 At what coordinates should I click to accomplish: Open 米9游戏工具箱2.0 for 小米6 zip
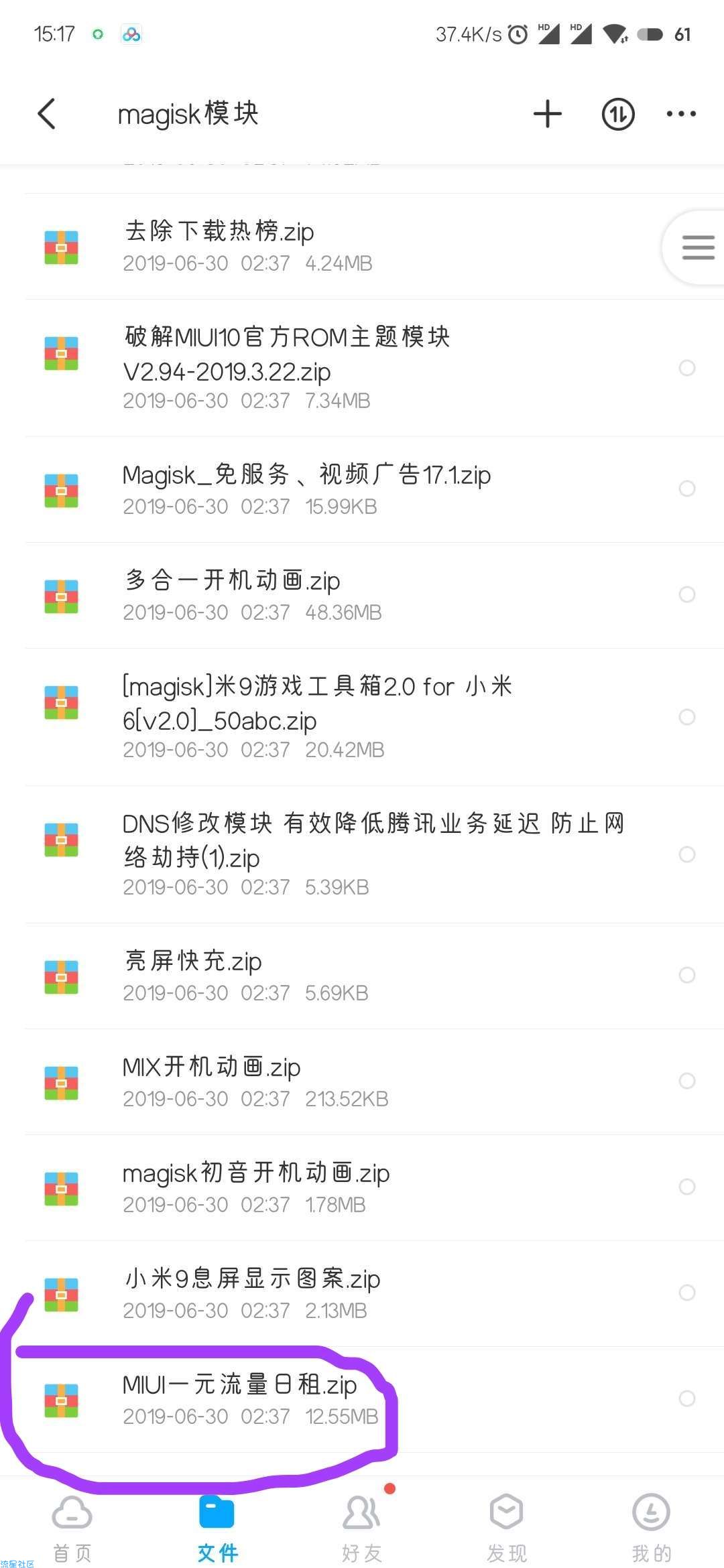pos(362,717)
